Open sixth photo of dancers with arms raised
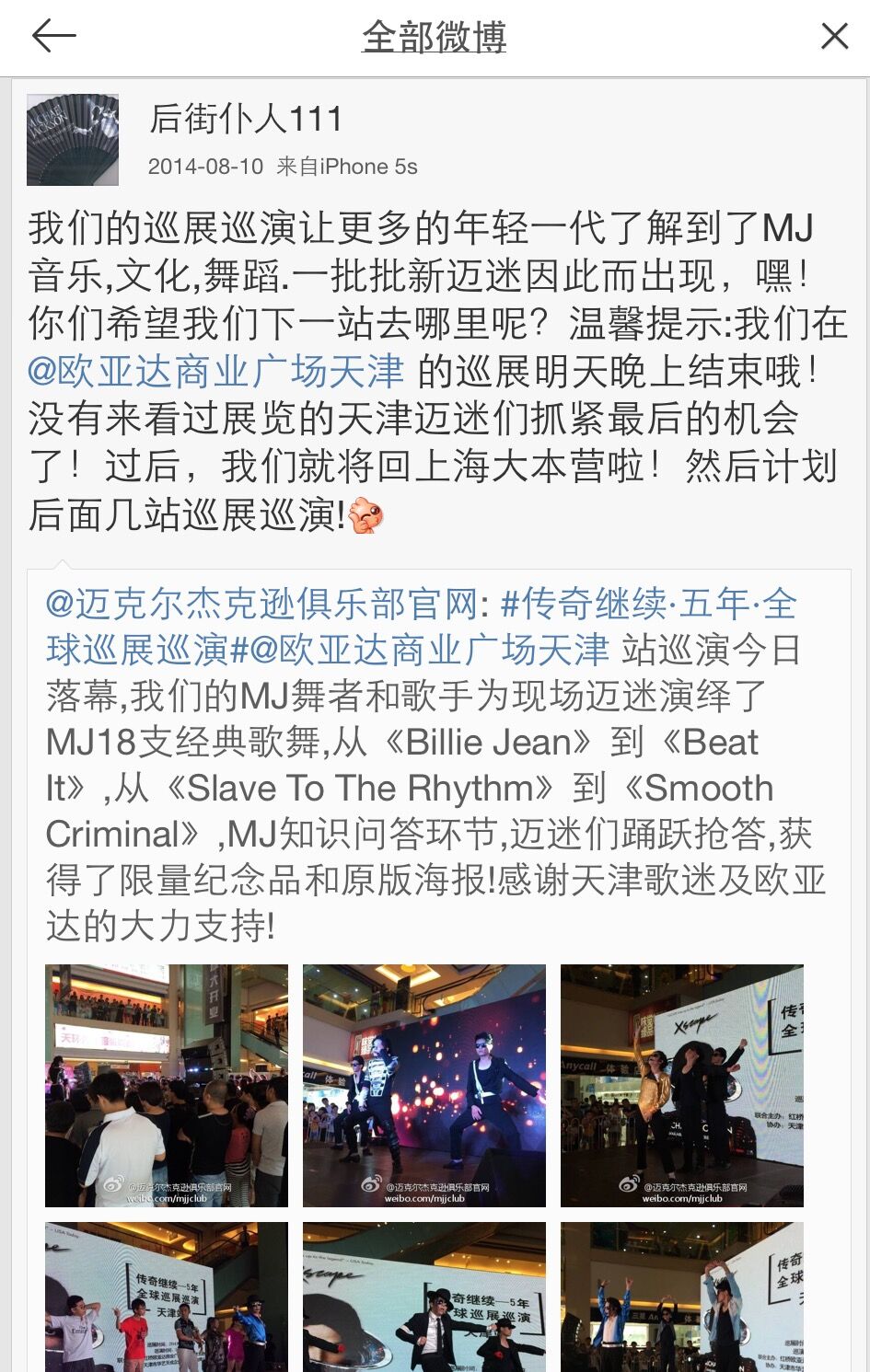870x1372 pixels. (x=682, y=1297)
